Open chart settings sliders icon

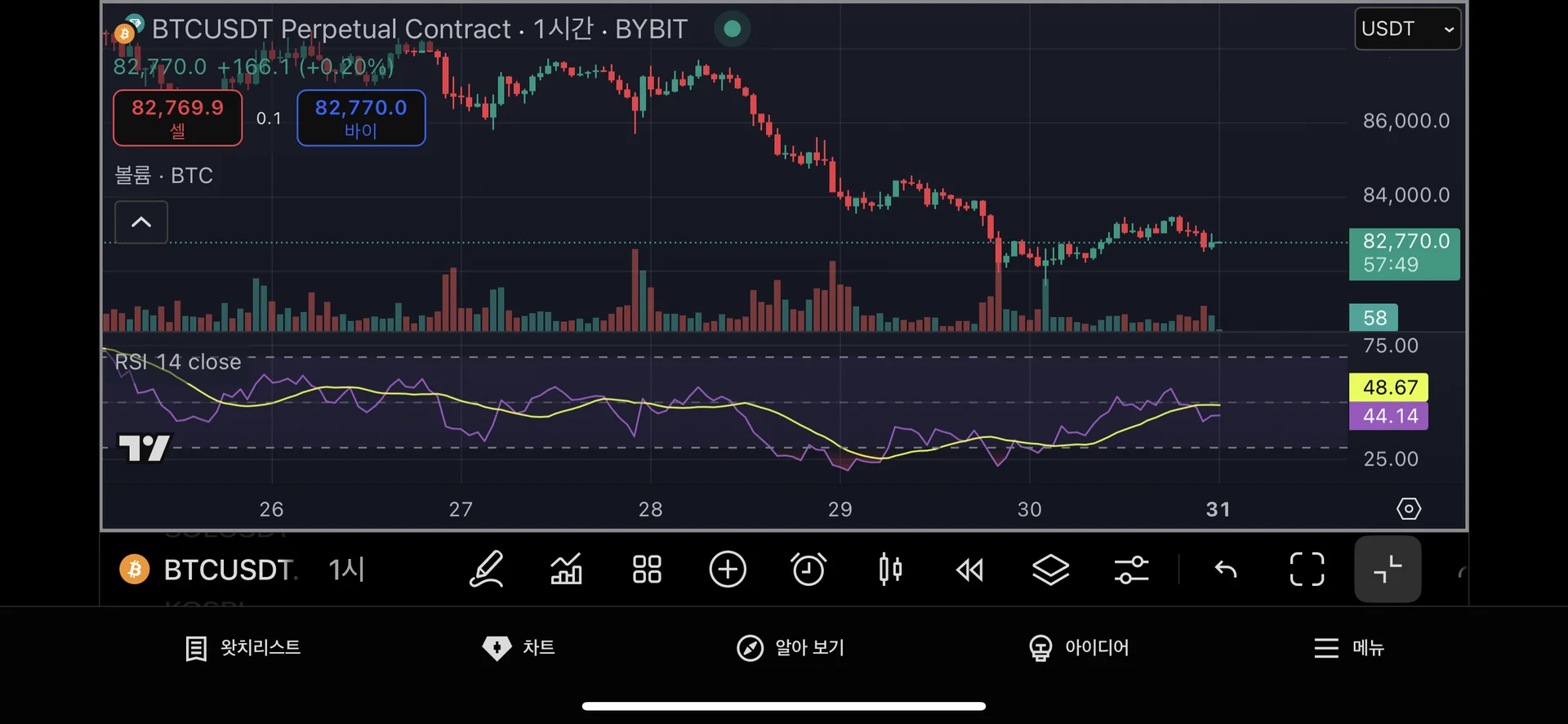[1131, 570]
